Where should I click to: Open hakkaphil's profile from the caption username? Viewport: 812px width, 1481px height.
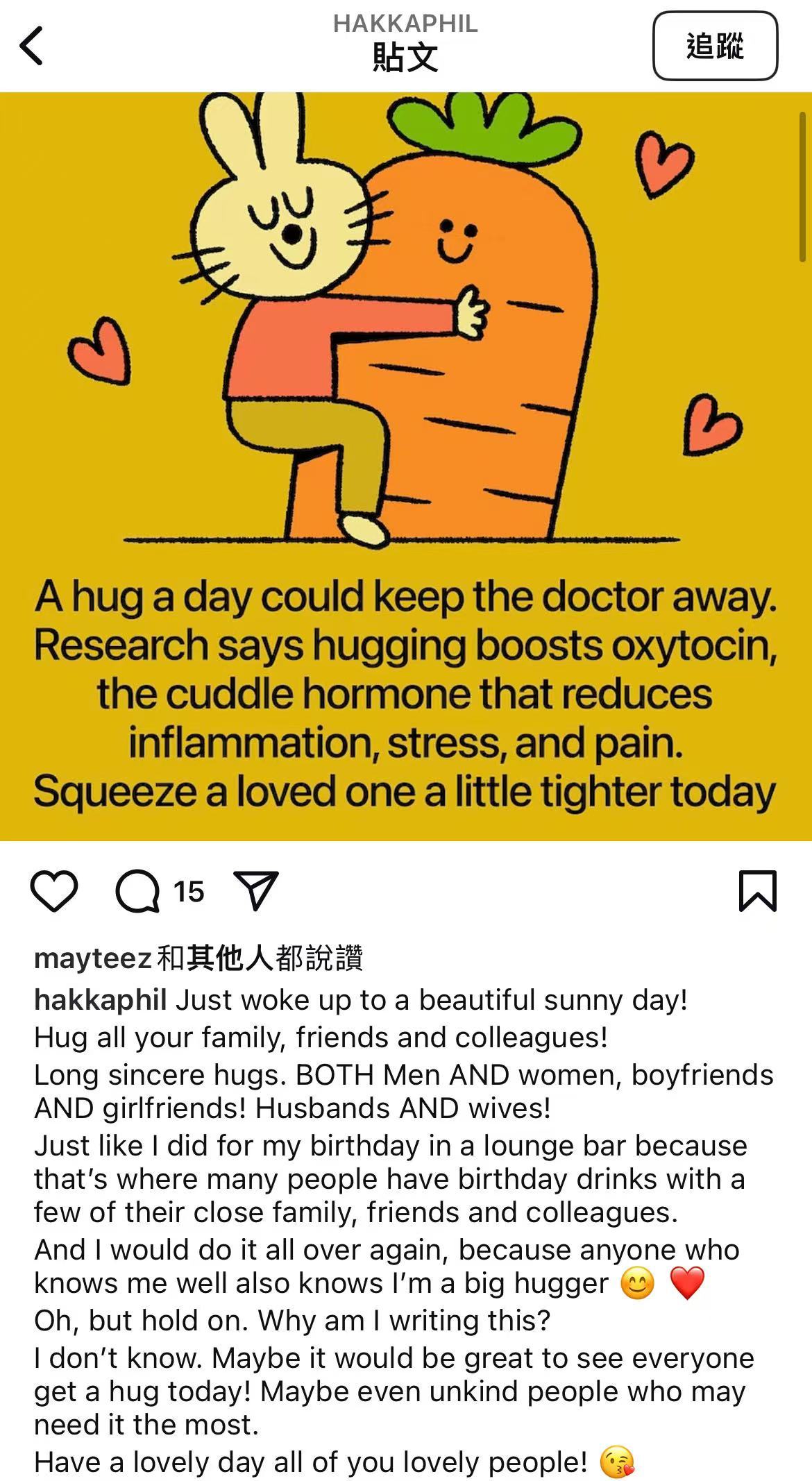pos(101,999)
